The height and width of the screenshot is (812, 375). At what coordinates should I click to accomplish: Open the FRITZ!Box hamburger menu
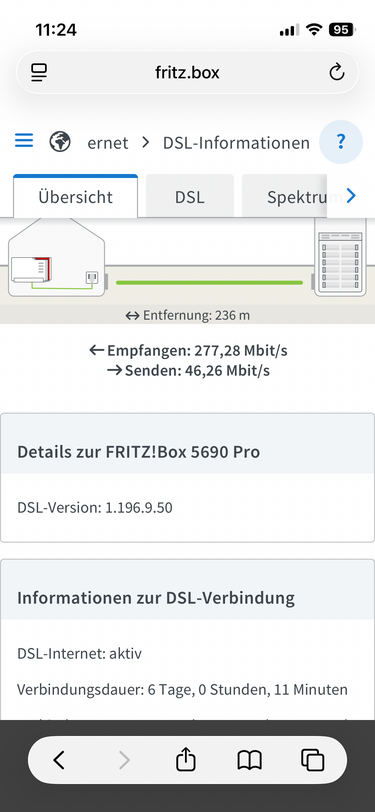tap(24, 141)
